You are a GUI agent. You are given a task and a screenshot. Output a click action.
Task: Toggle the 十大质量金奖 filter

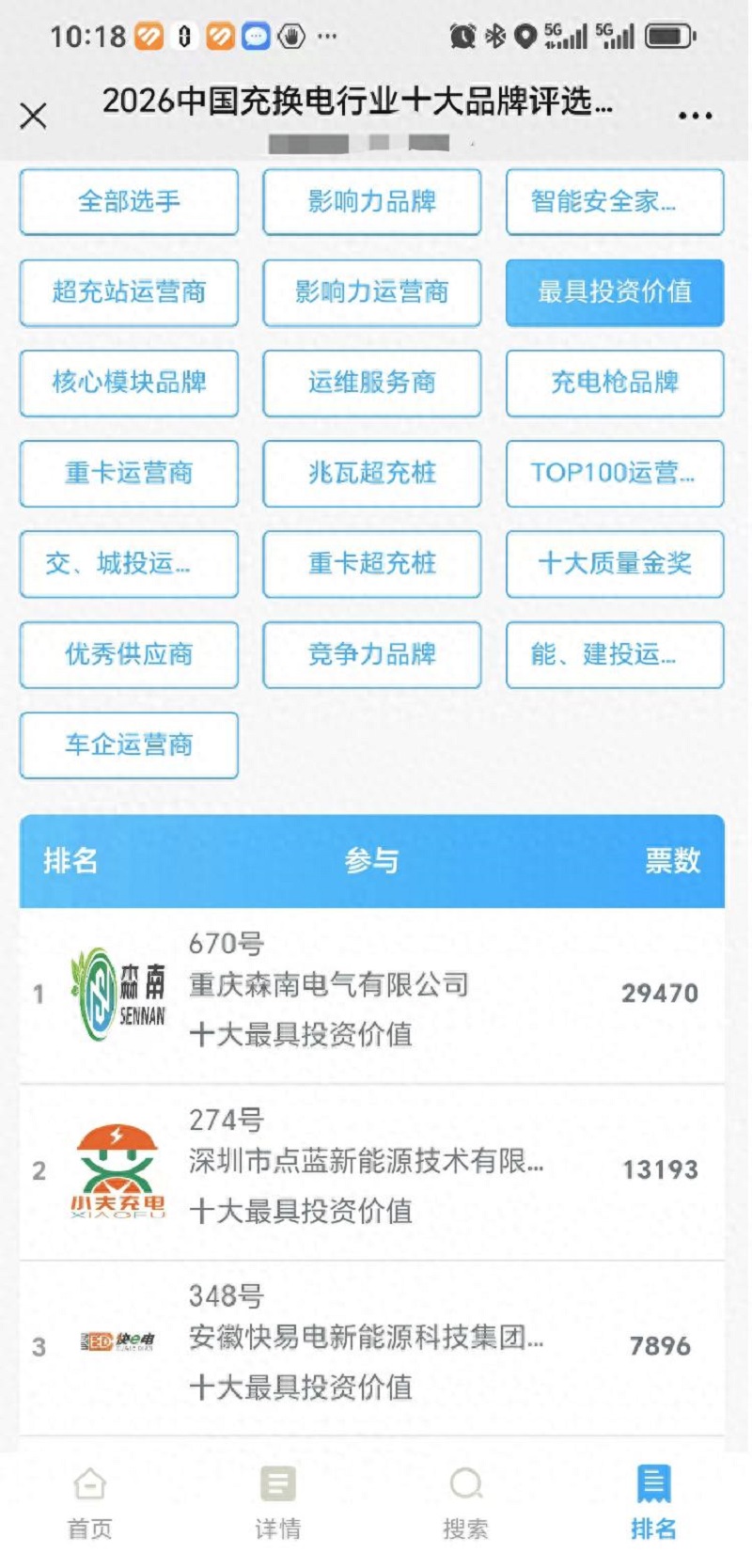(x=614, y=564)
